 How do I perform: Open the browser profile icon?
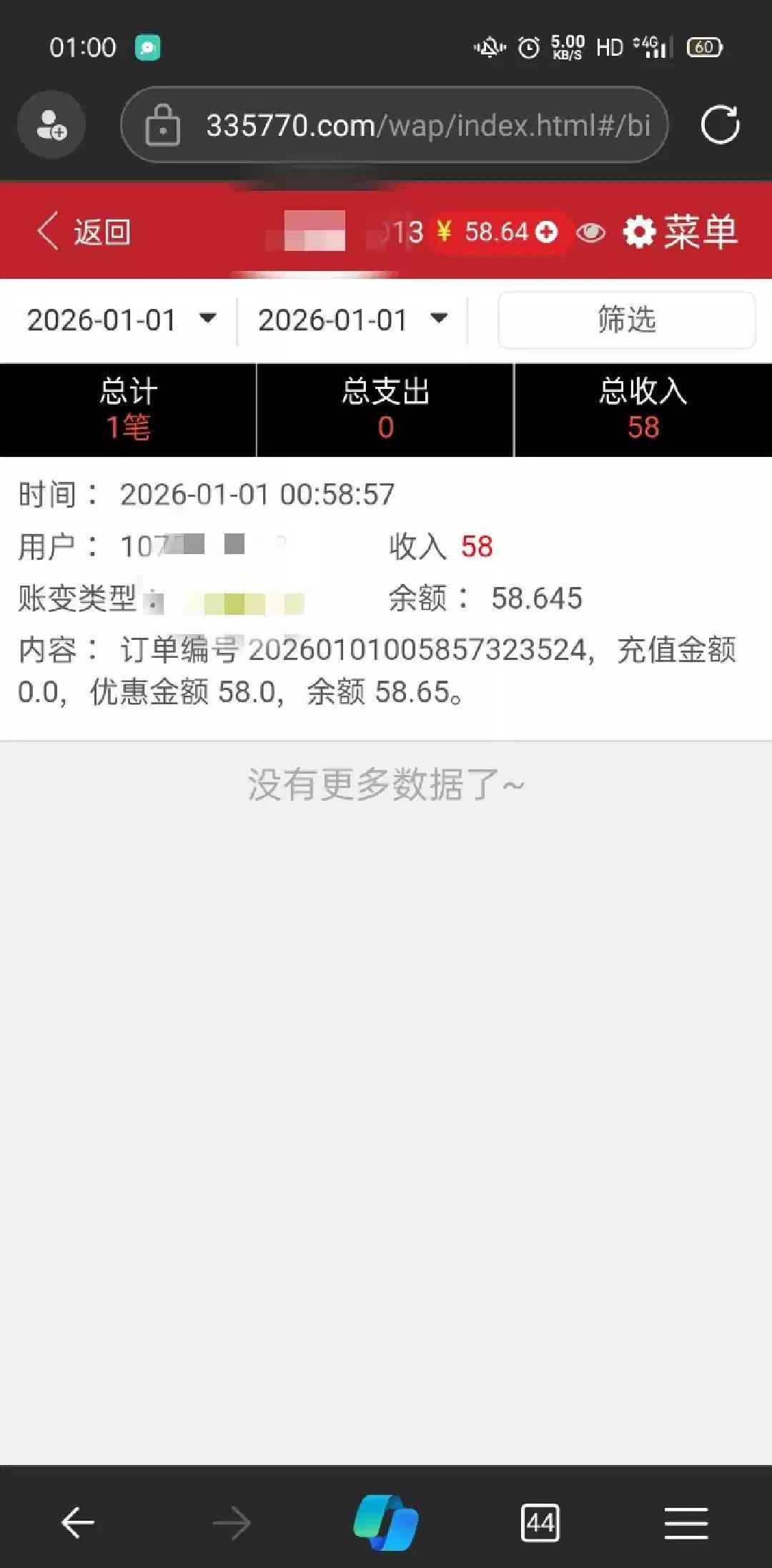[x=51, y=125]
